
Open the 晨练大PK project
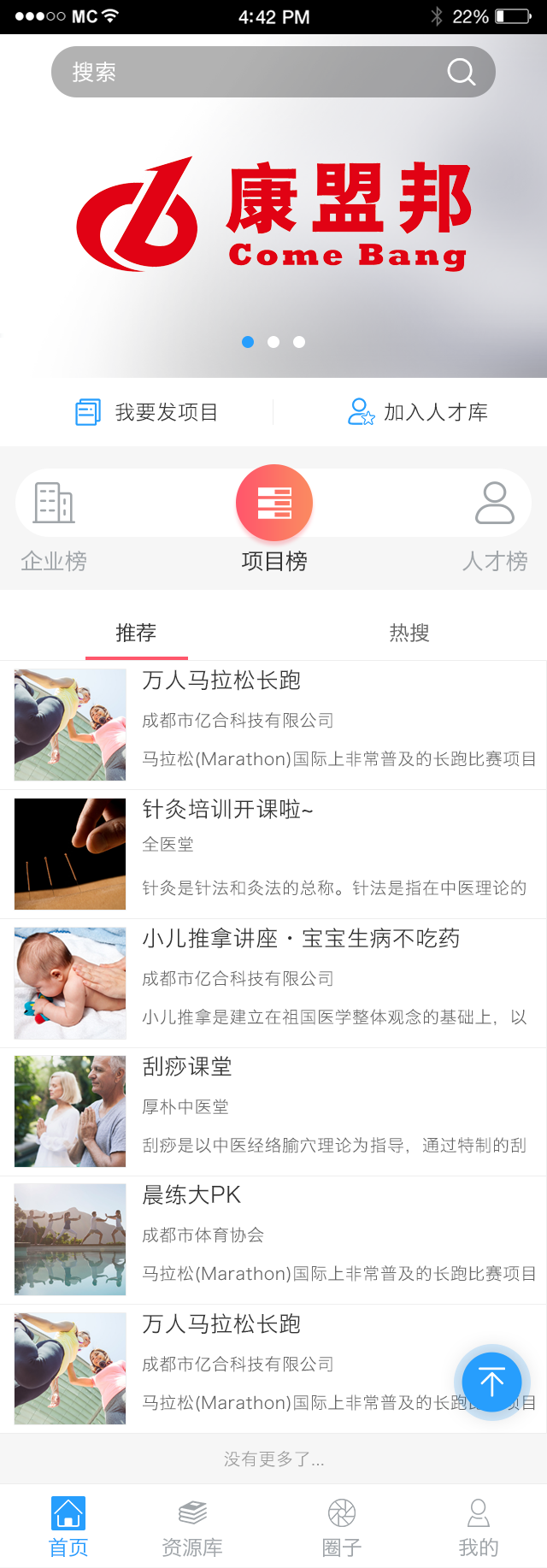[x=273, y=1240]
